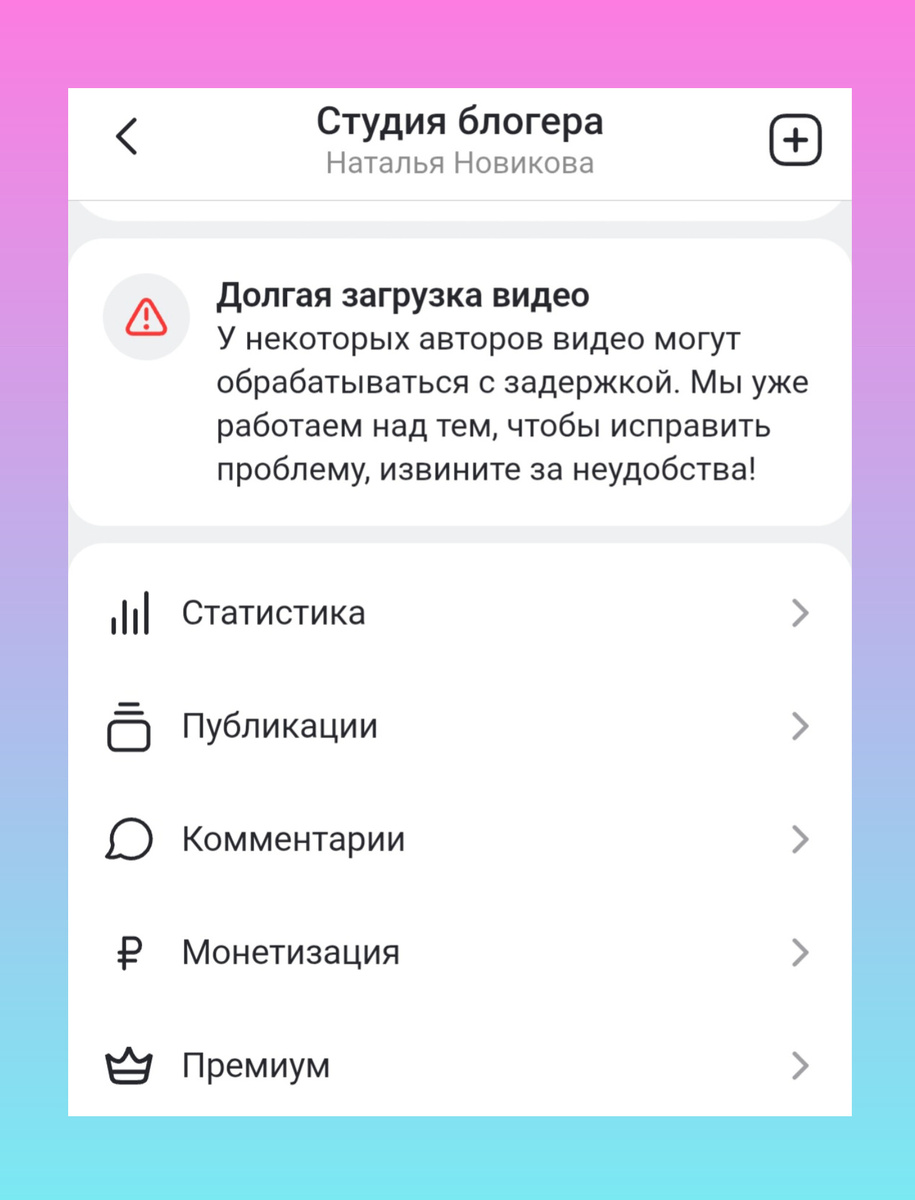Click the crown Premium icon
The width and height of the screenshot is (915, 1200).
click(x=129, y=1065)
